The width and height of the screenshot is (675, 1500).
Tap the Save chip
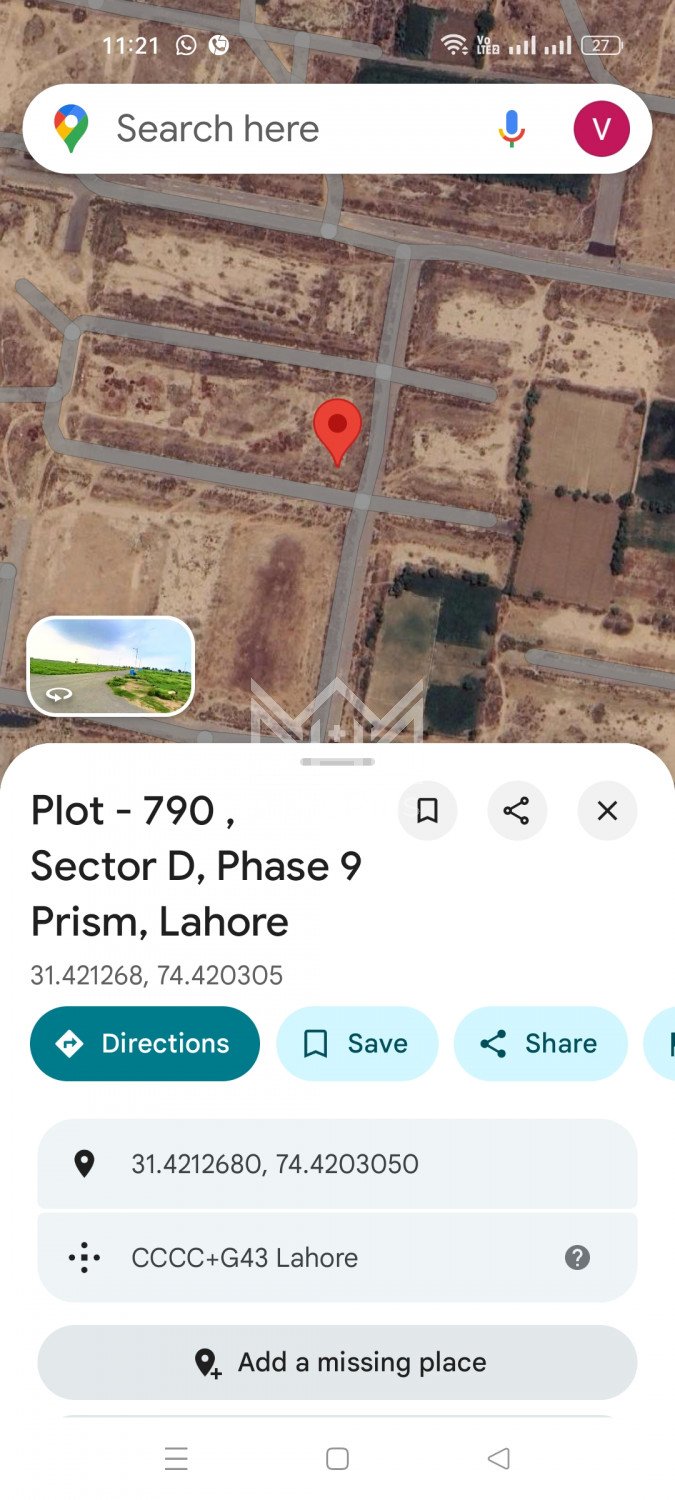(x=357, y=1044)
